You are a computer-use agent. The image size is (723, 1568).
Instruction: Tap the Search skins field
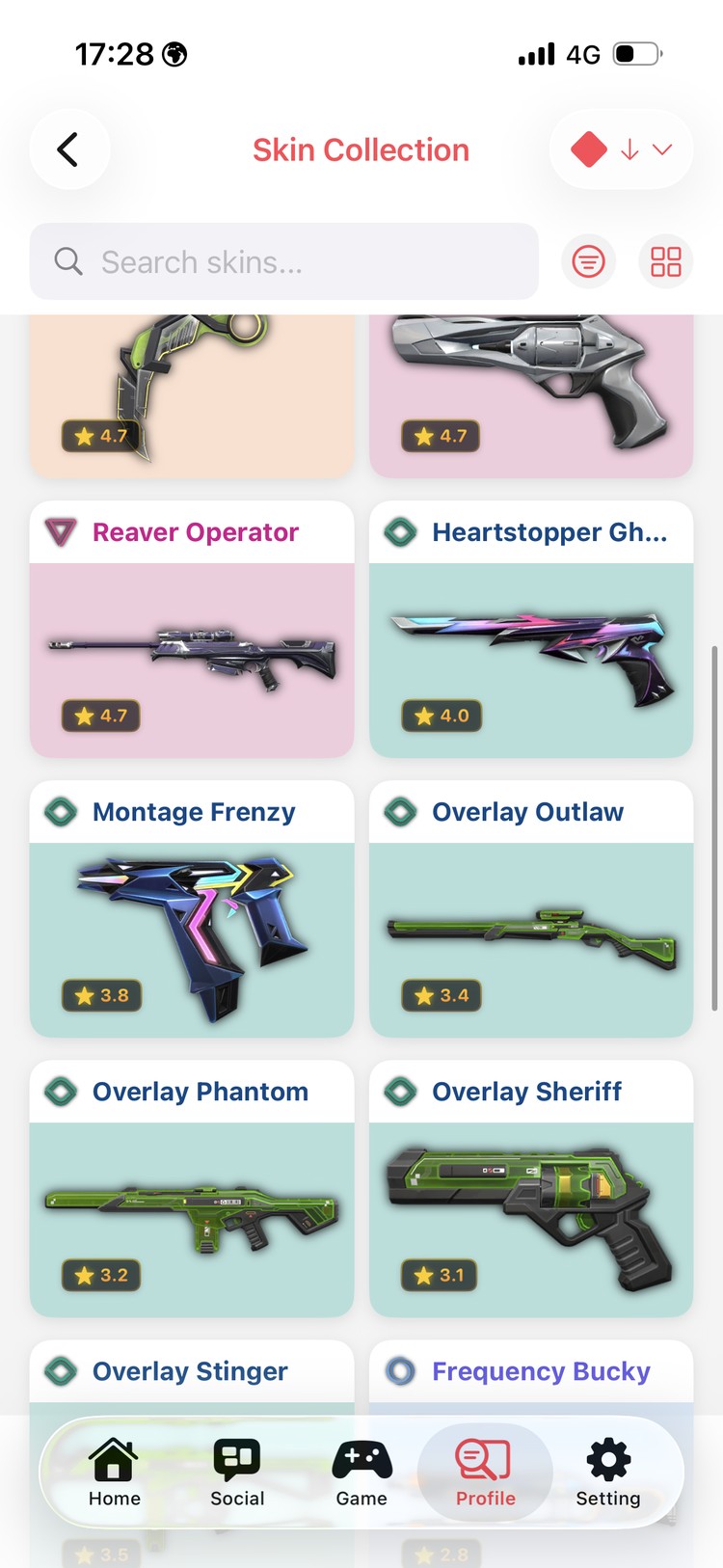pyautogui.click(x=284, y=261)
